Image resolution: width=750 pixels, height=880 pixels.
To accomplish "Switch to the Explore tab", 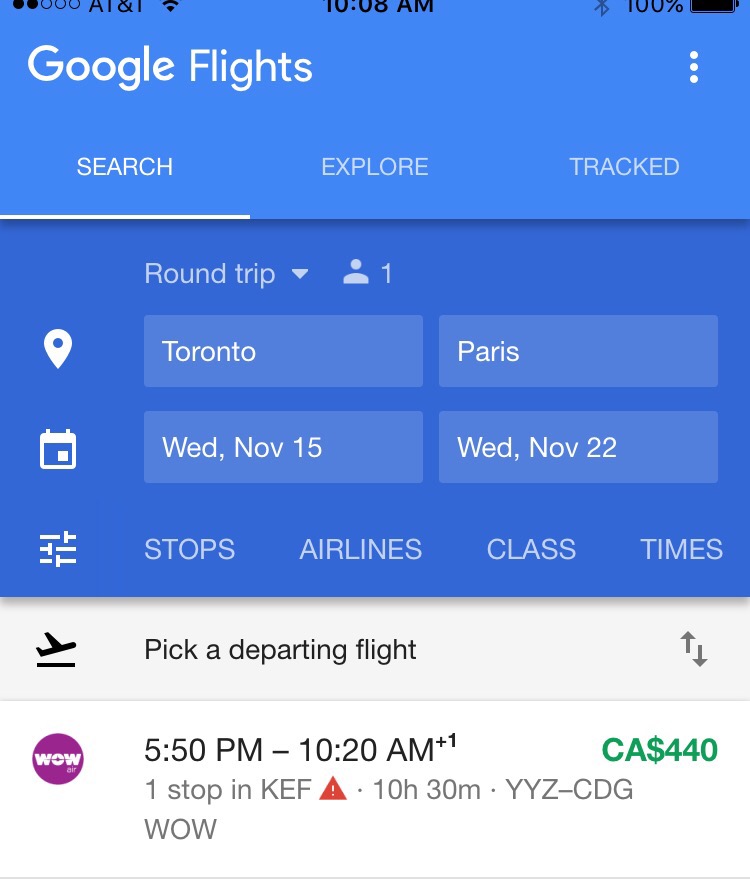I will tap(374, 167).
